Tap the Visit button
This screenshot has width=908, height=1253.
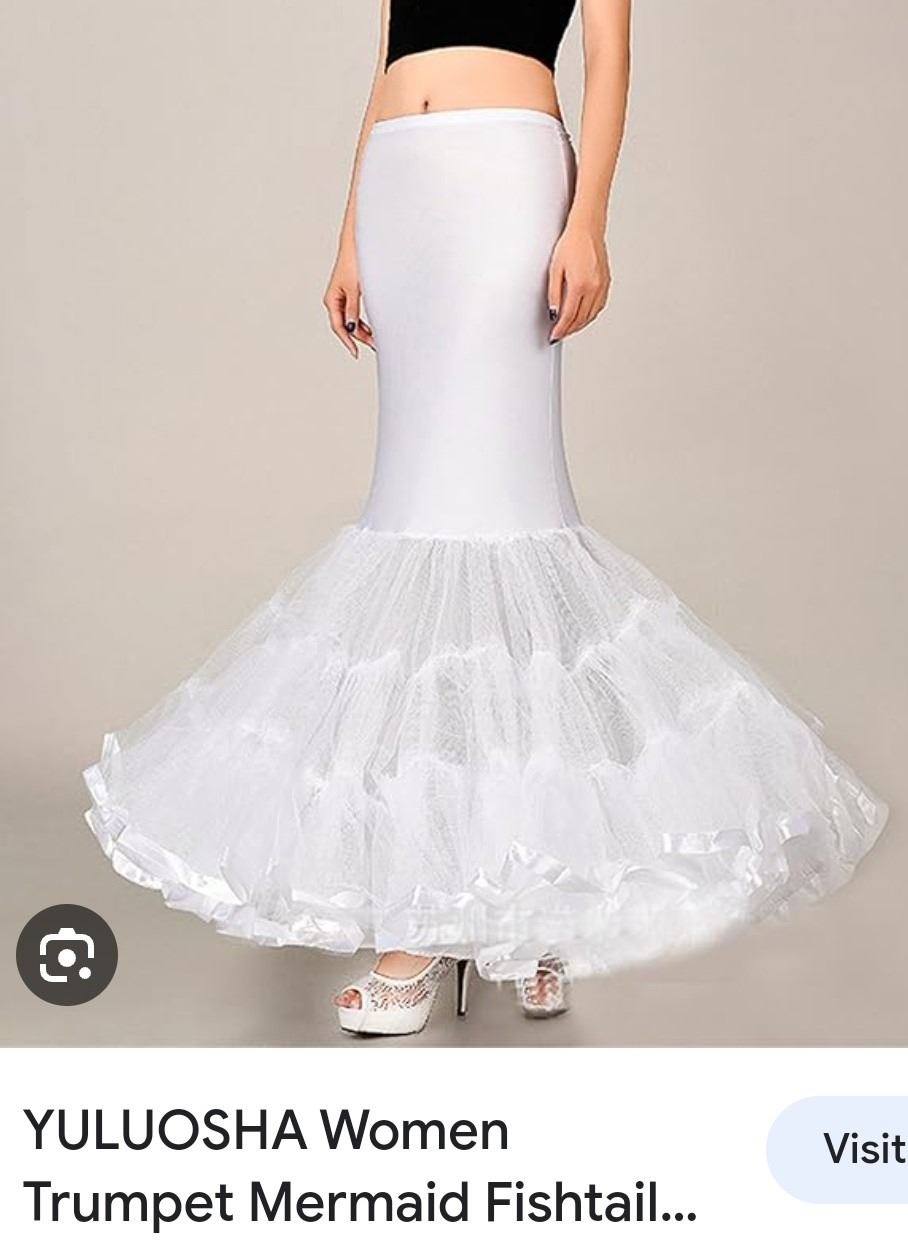click(850, 1148)
